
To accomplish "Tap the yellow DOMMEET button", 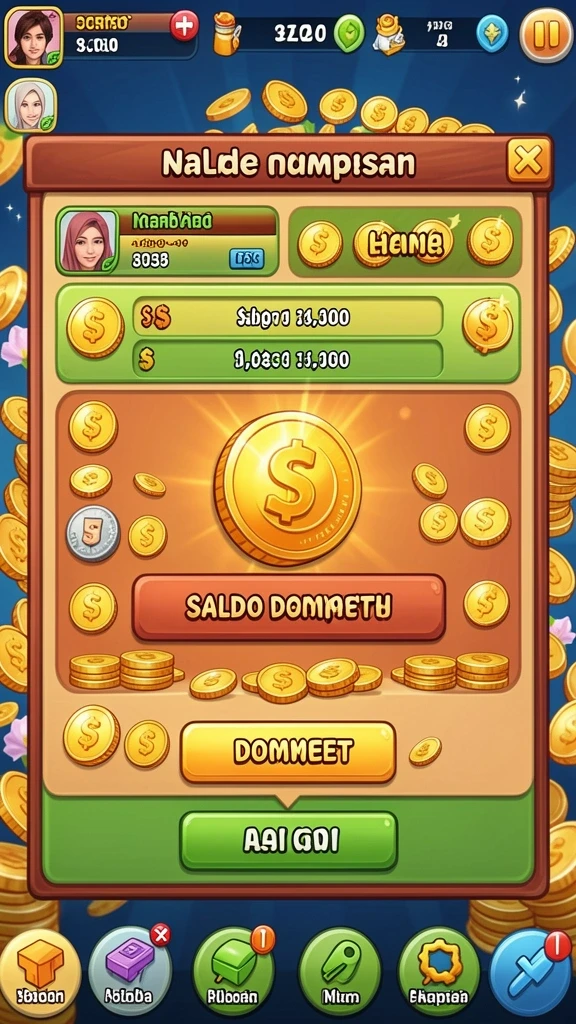I will tap(288, 751).
